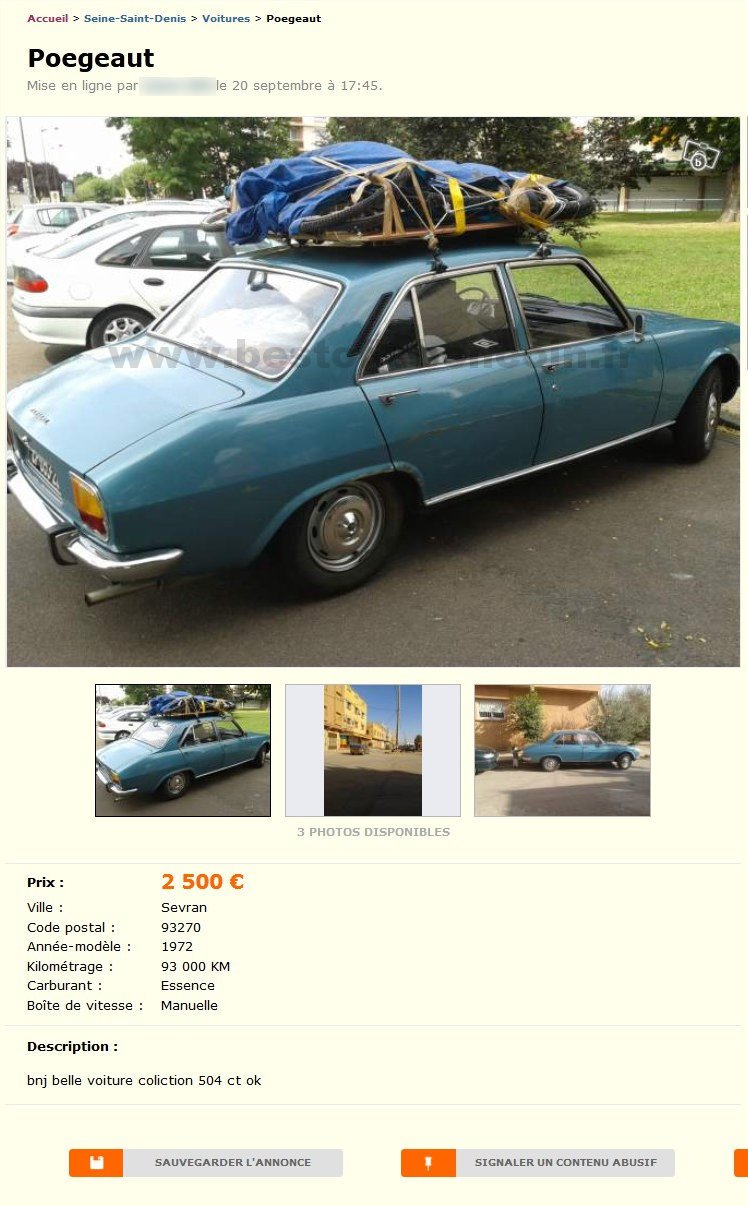Tap Sauvegarder l'annonce button
748x1206 pixels.
[206, 1162]
